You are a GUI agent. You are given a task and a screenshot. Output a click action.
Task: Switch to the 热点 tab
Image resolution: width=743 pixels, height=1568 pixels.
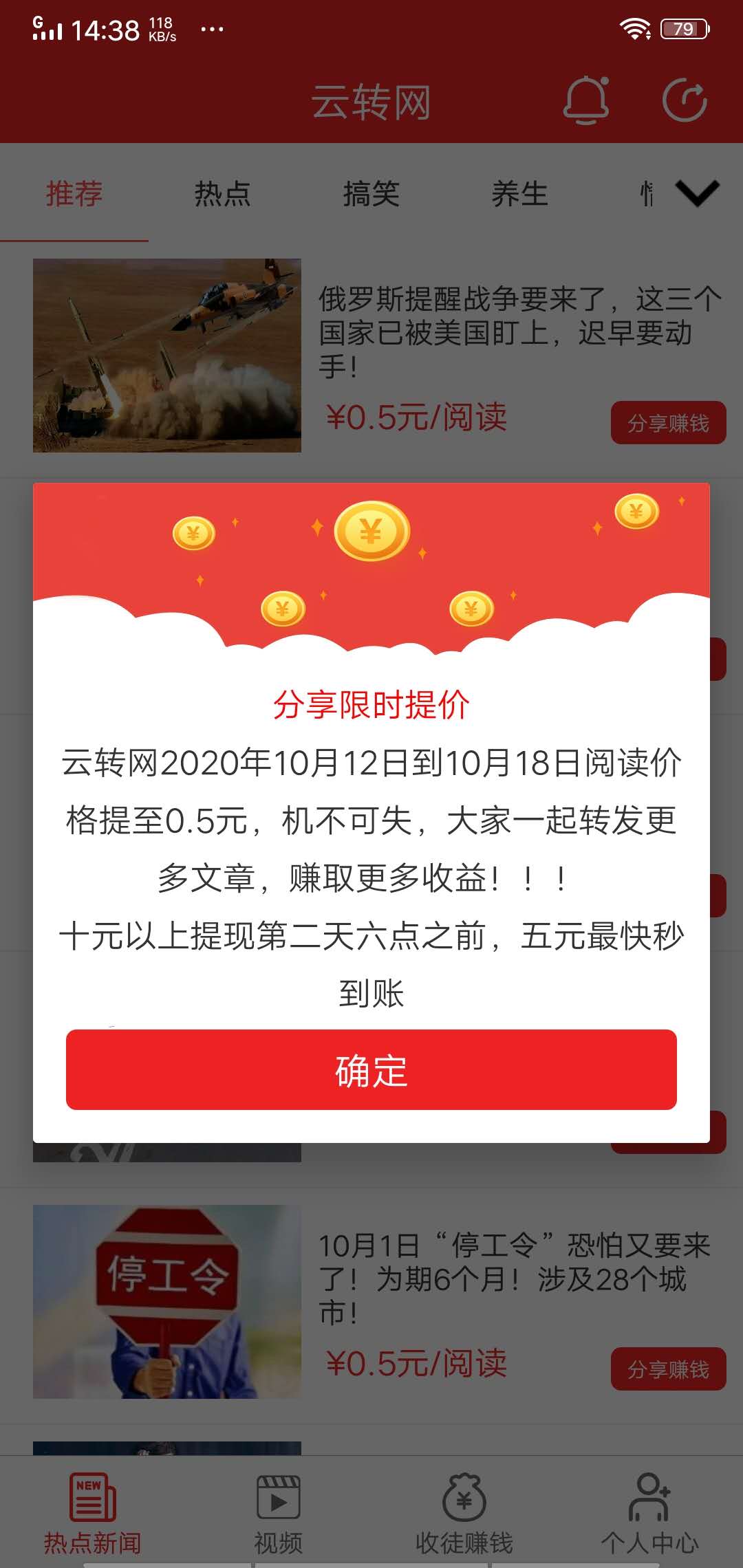[x=223, y=195]
